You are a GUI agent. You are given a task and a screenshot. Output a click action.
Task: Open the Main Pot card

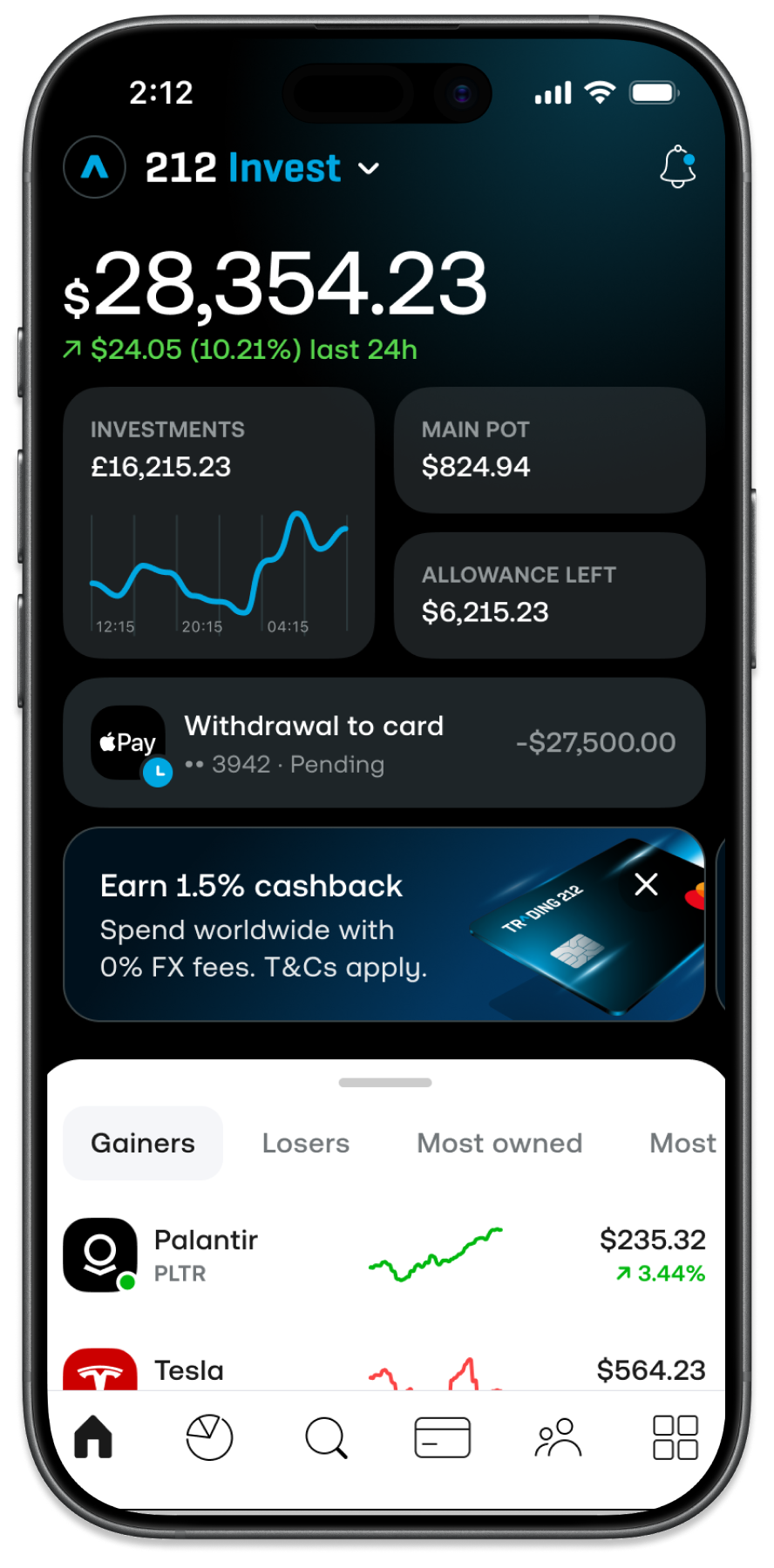pyautogui.click(x=549, y=449)
